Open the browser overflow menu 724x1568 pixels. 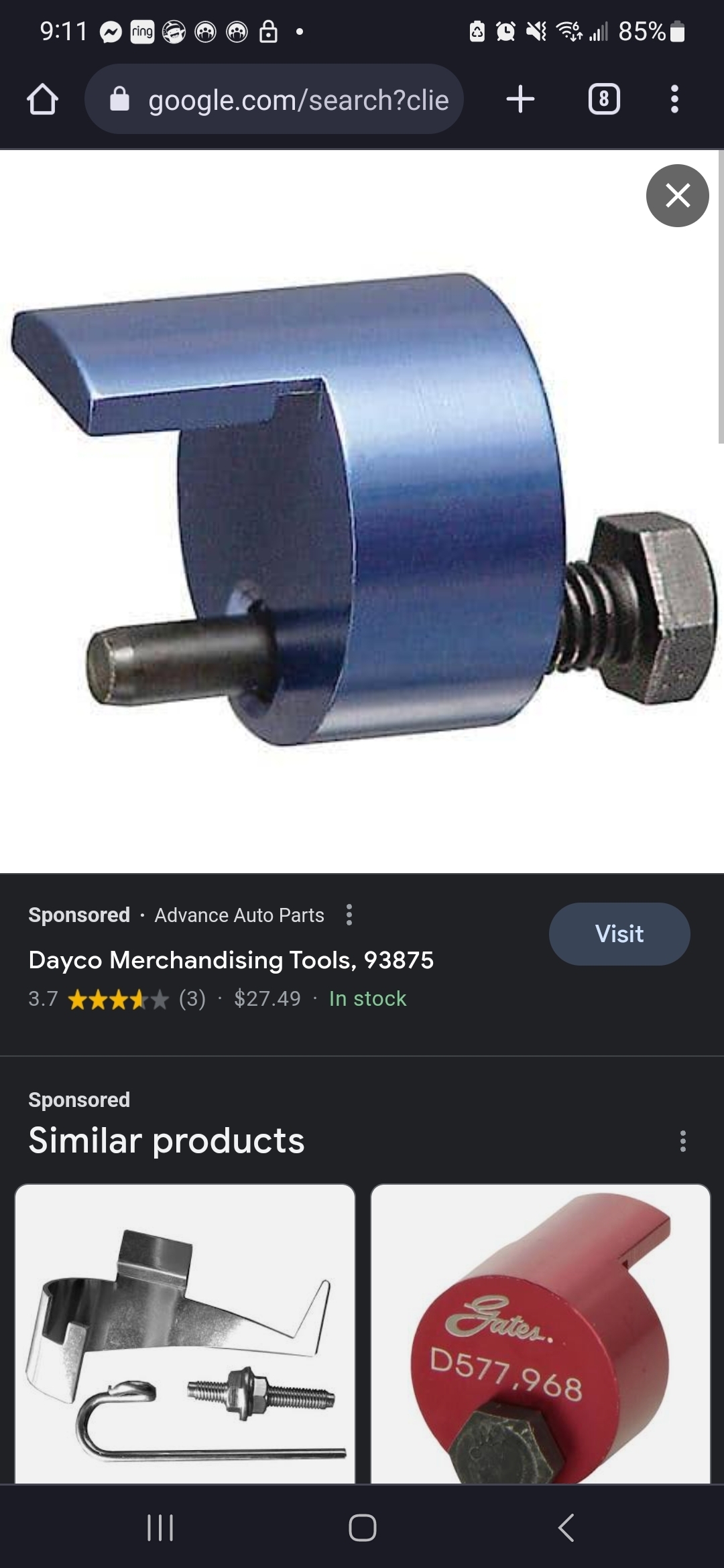point(674,100)
